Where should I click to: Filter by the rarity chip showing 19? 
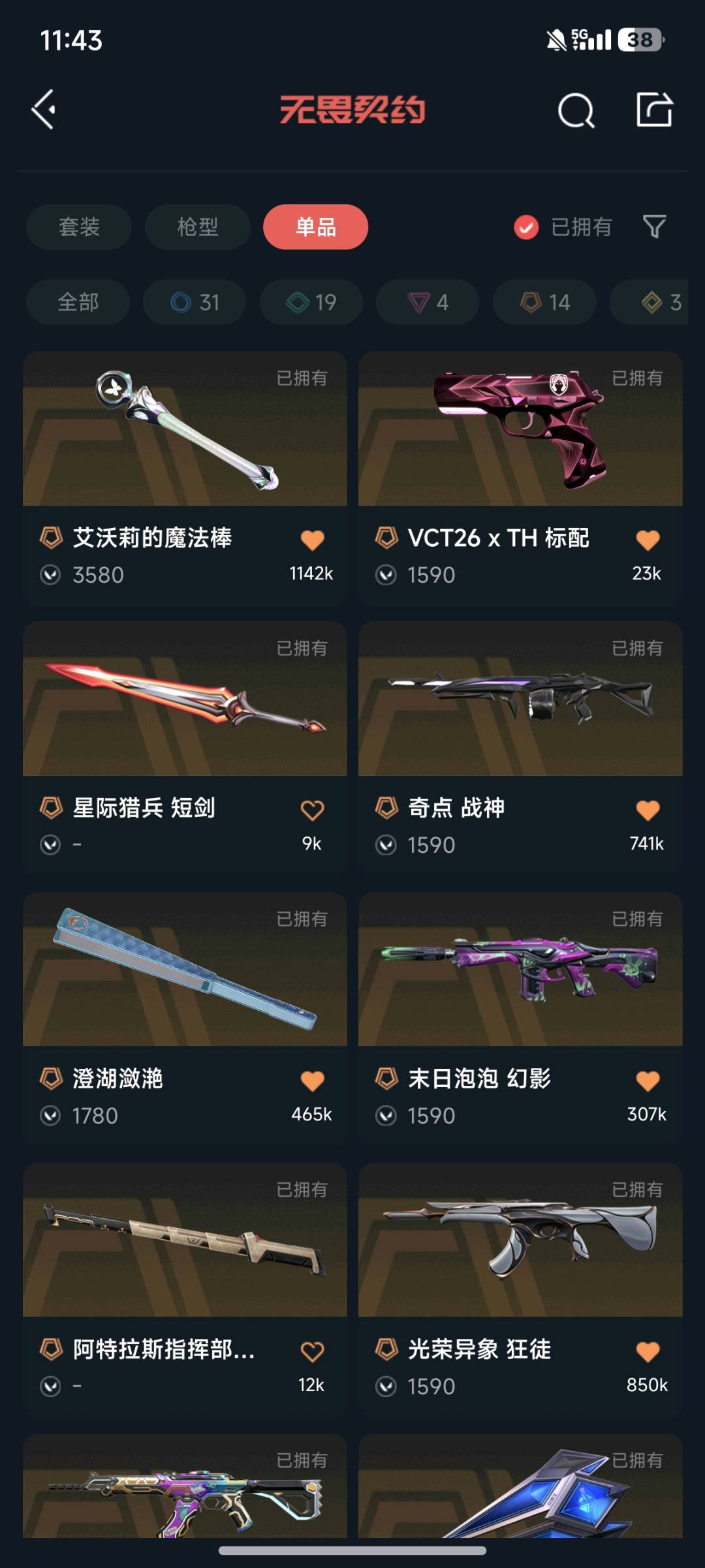tap(311, 302)
